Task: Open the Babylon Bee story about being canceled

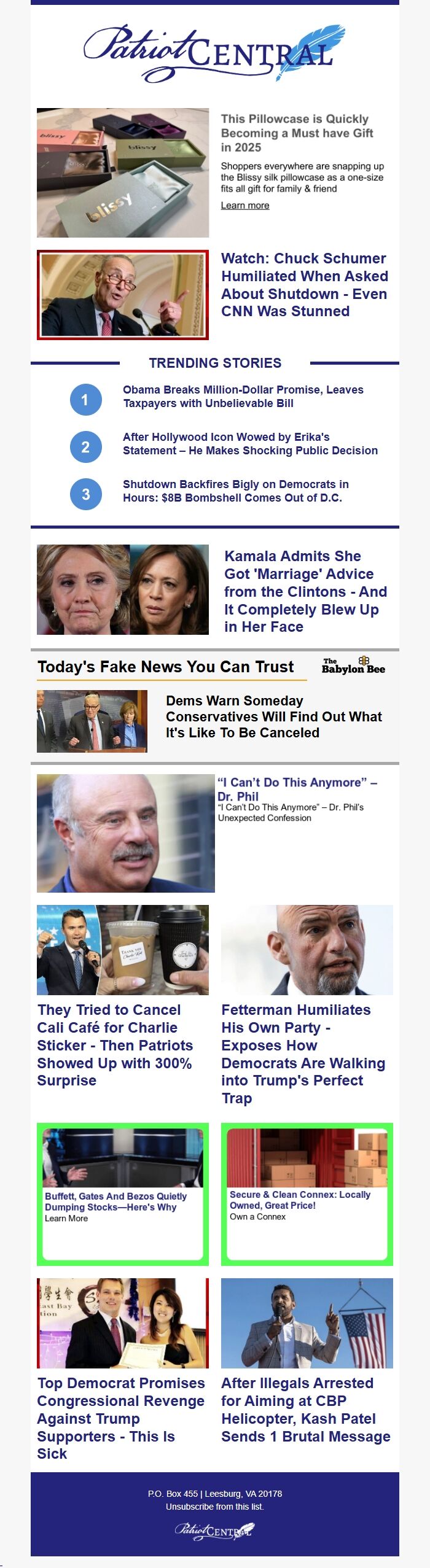Action: (x=273, y=716)
